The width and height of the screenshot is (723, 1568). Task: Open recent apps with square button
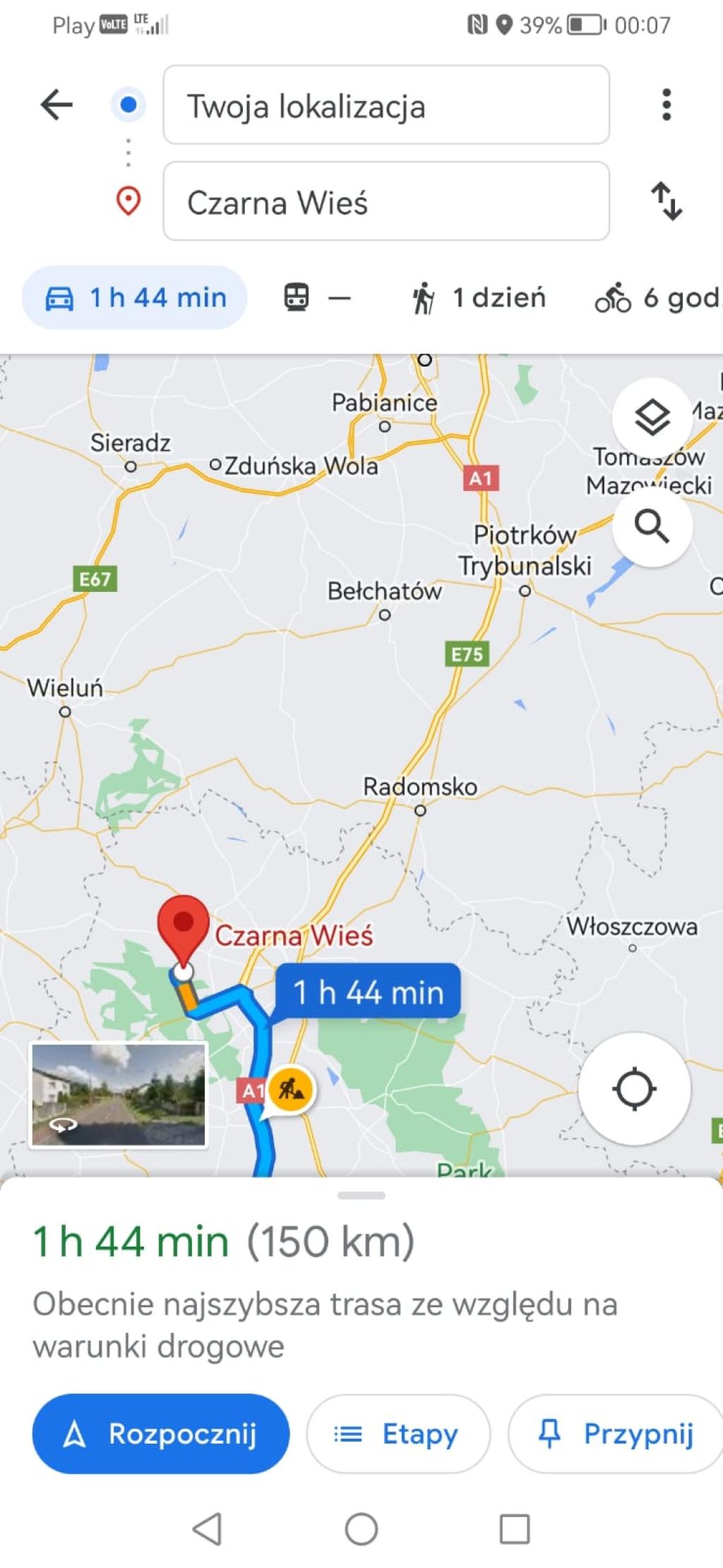click(514, 1529)
